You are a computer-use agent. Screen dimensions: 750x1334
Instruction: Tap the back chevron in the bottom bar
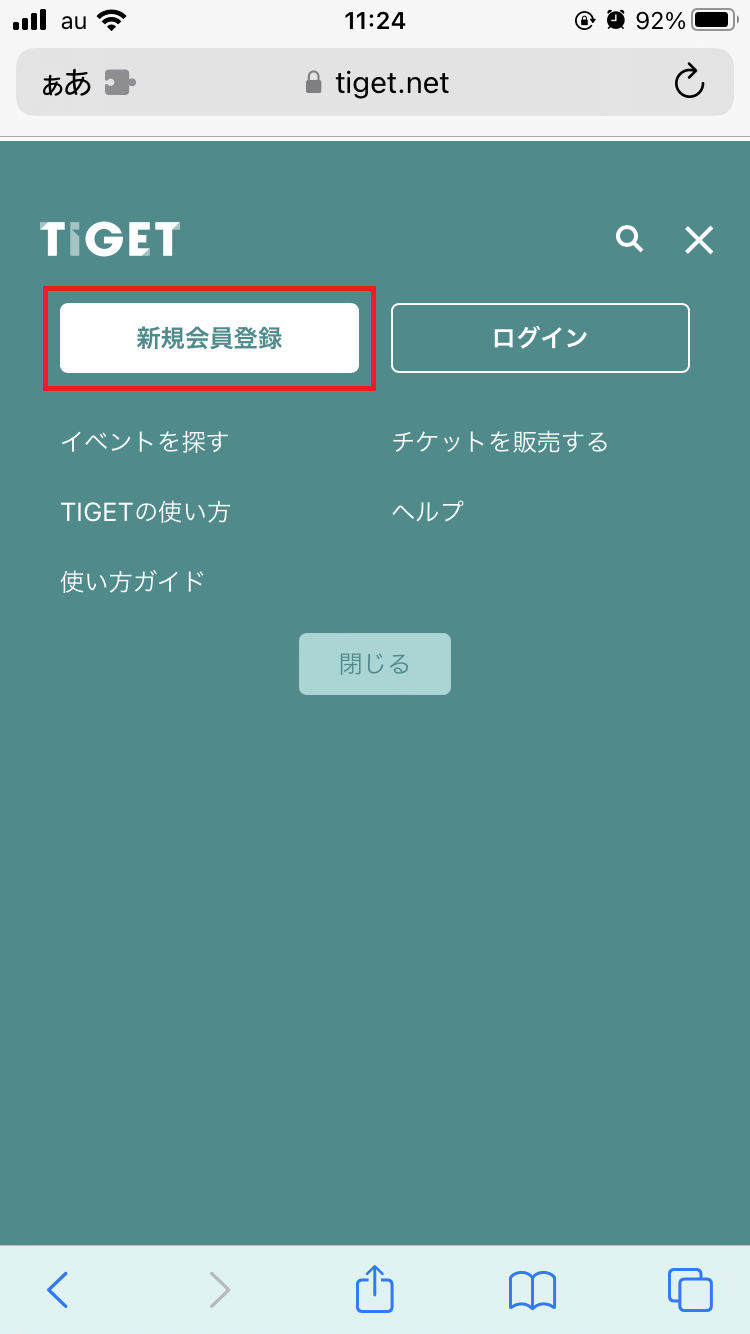click(58, 1290)
